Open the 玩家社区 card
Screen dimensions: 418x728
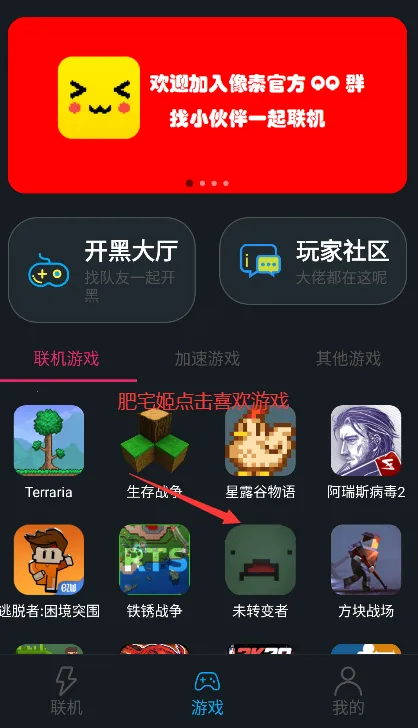313,261
